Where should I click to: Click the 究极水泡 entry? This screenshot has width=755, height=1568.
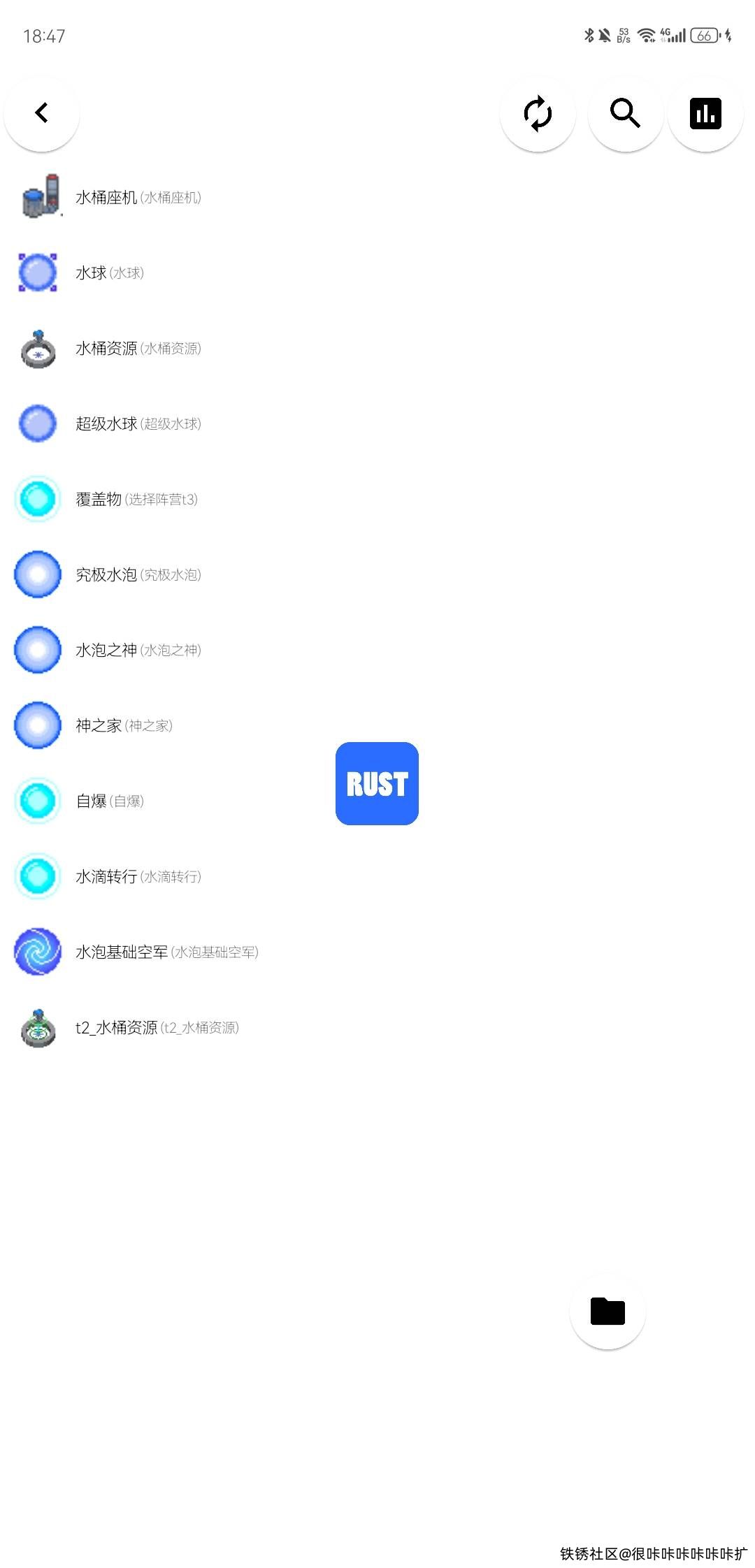137,574
